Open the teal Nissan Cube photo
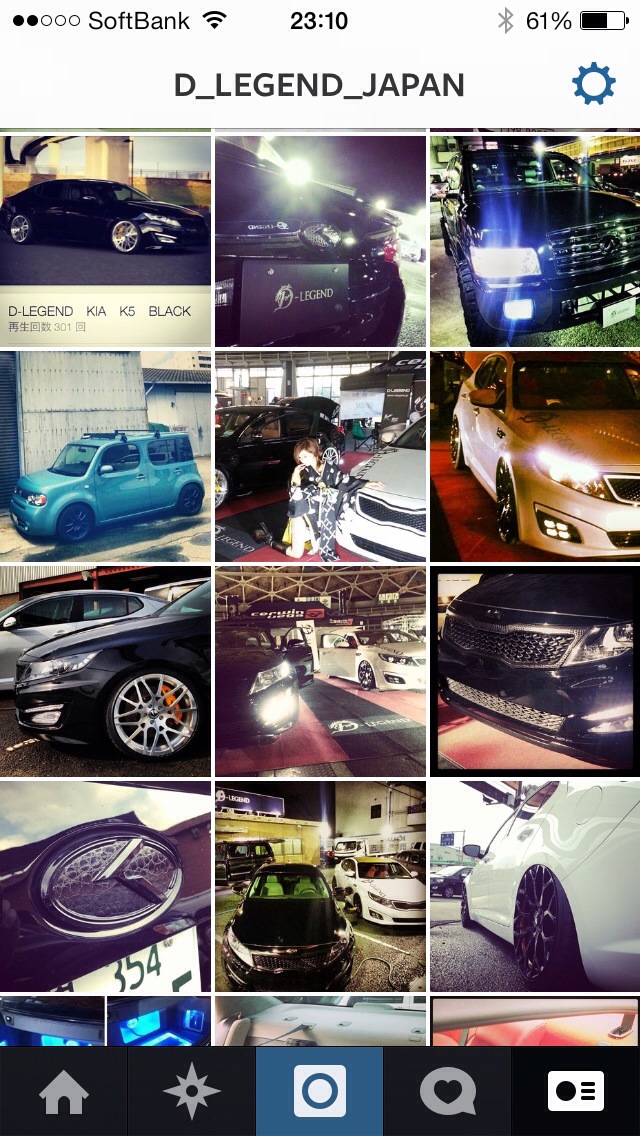This screenshot has width=640, height=1136. (x=105, y=456)
